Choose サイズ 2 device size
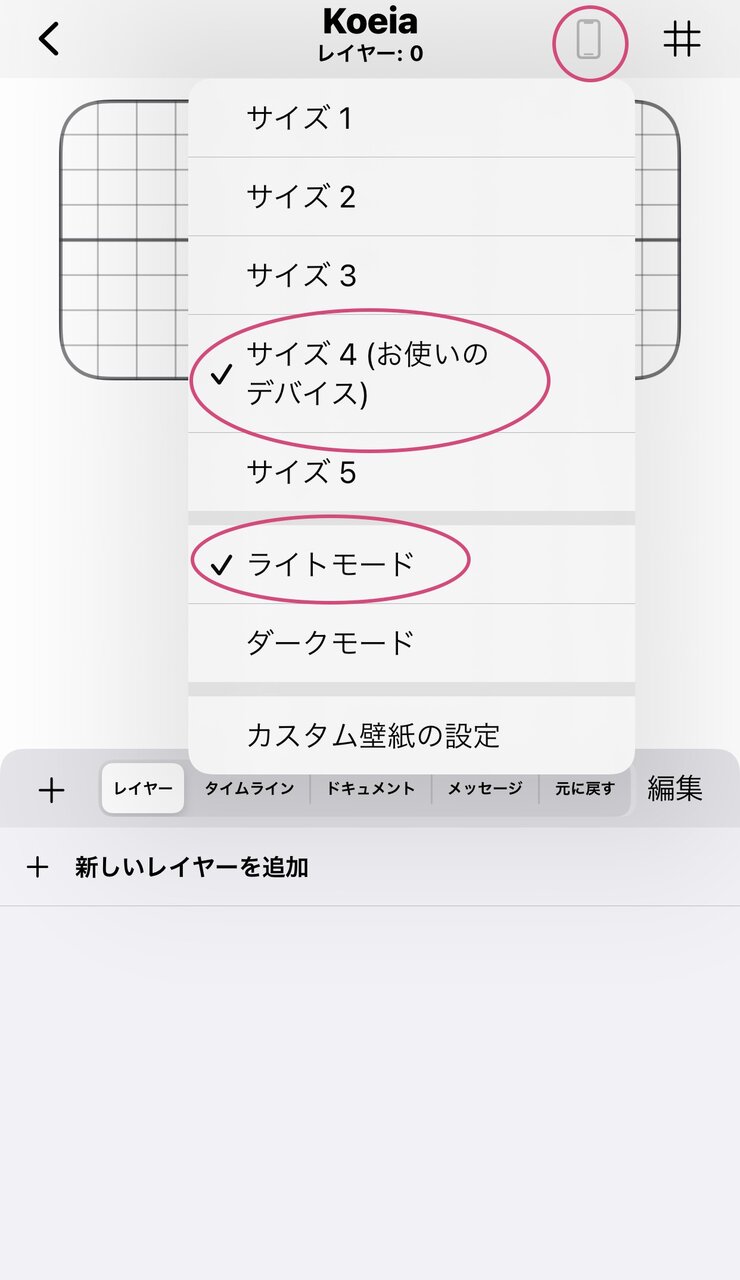740x1280 pixels. pos(411,196)
